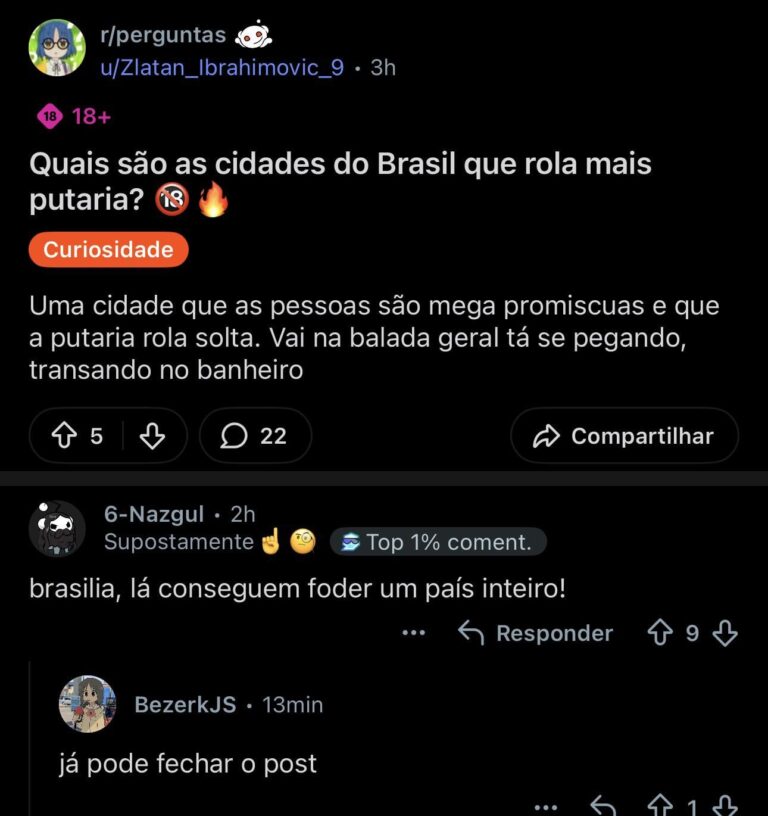Select the Curiosidade flair chip

(x=108, y=250)
